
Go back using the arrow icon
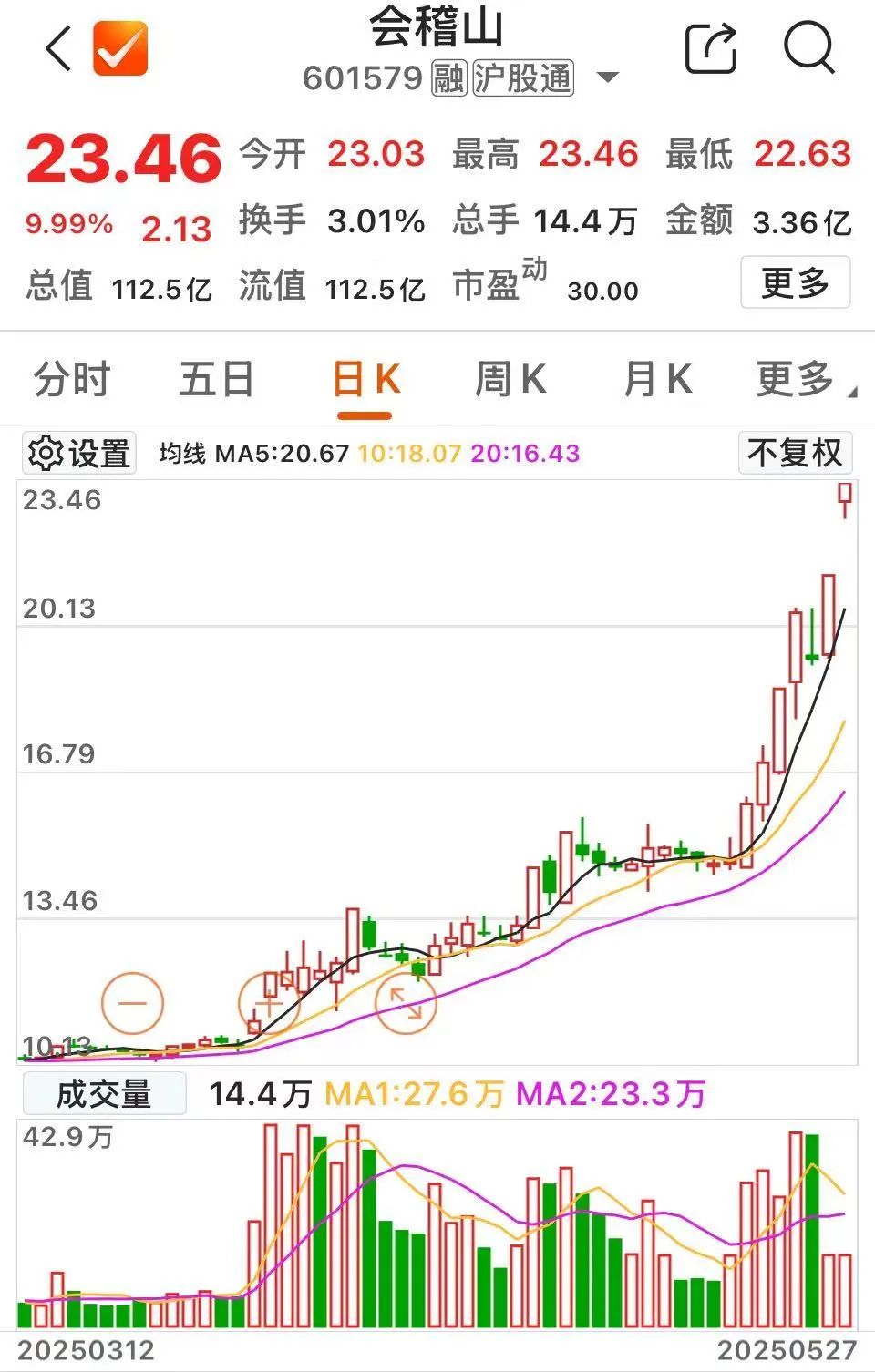[58, 48]
